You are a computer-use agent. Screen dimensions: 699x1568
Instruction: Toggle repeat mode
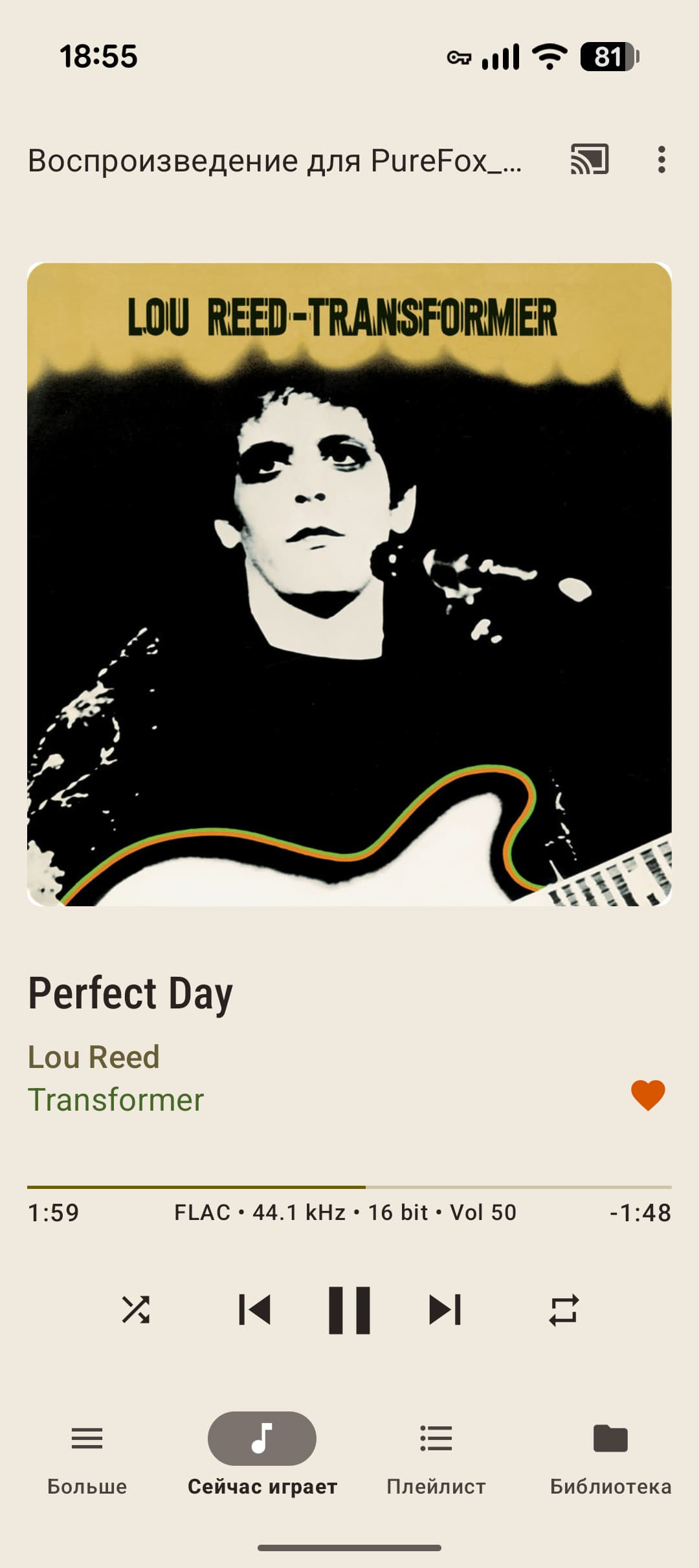tap(564, 1311)
